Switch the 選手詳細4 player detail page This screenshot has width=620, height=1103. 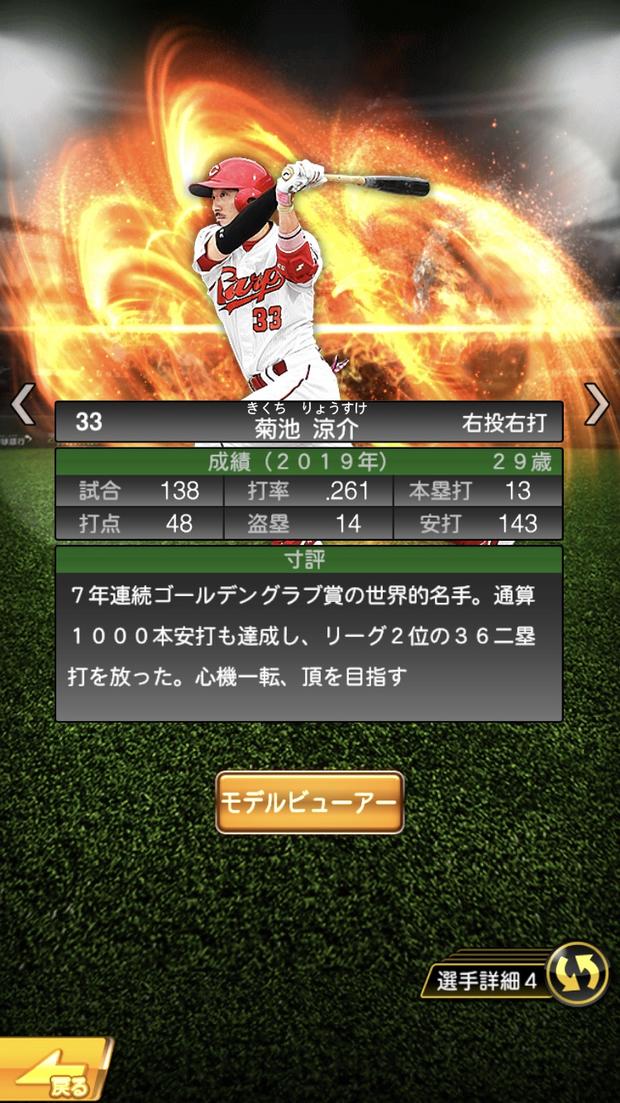coord(576,974)
